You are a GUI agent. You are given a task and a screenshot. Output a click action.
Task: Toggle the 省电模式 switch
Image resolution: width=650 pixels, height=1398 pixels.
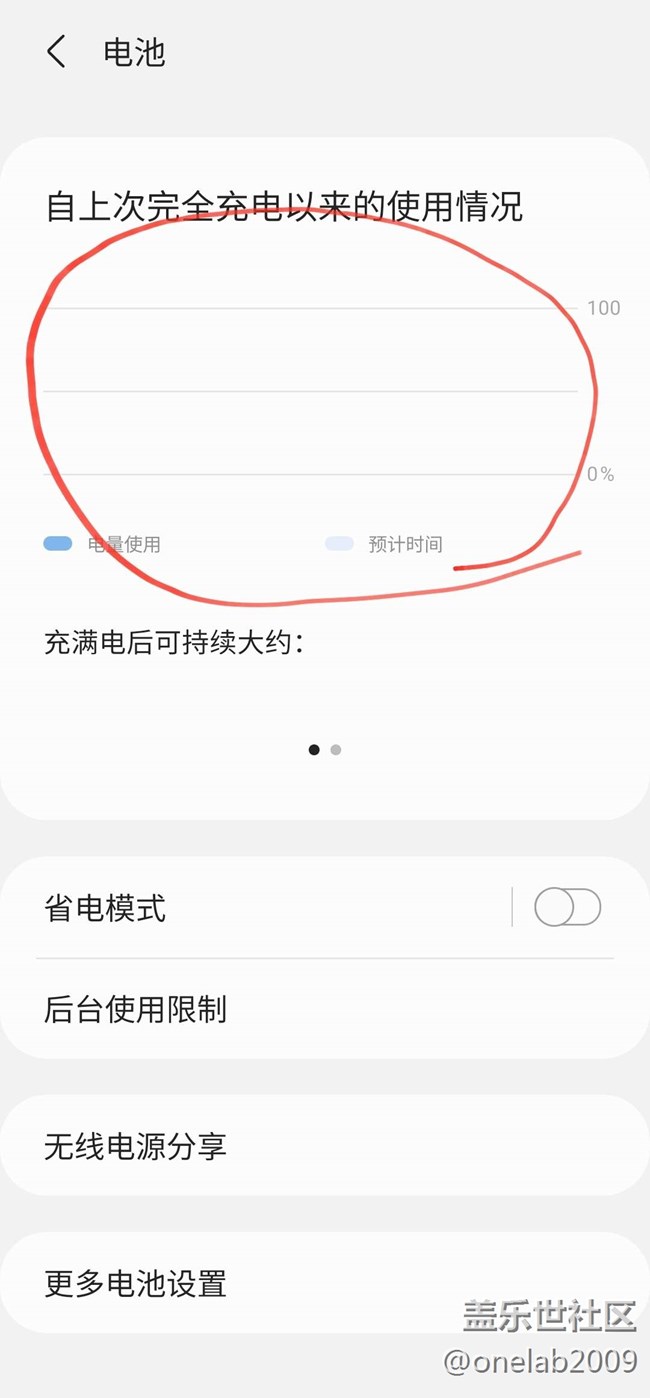[x=567, y=907]
